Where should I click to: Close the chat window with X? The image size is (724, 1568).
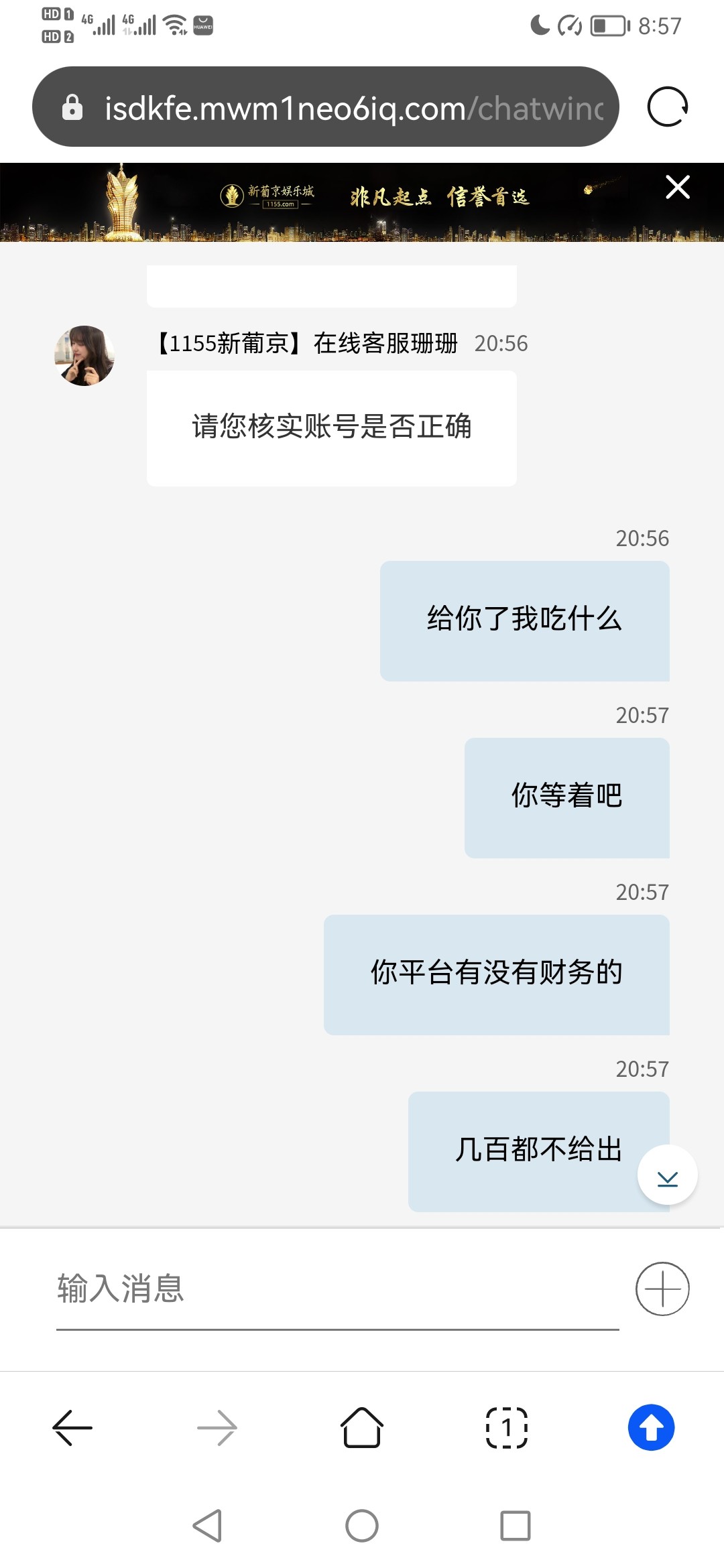678,187
